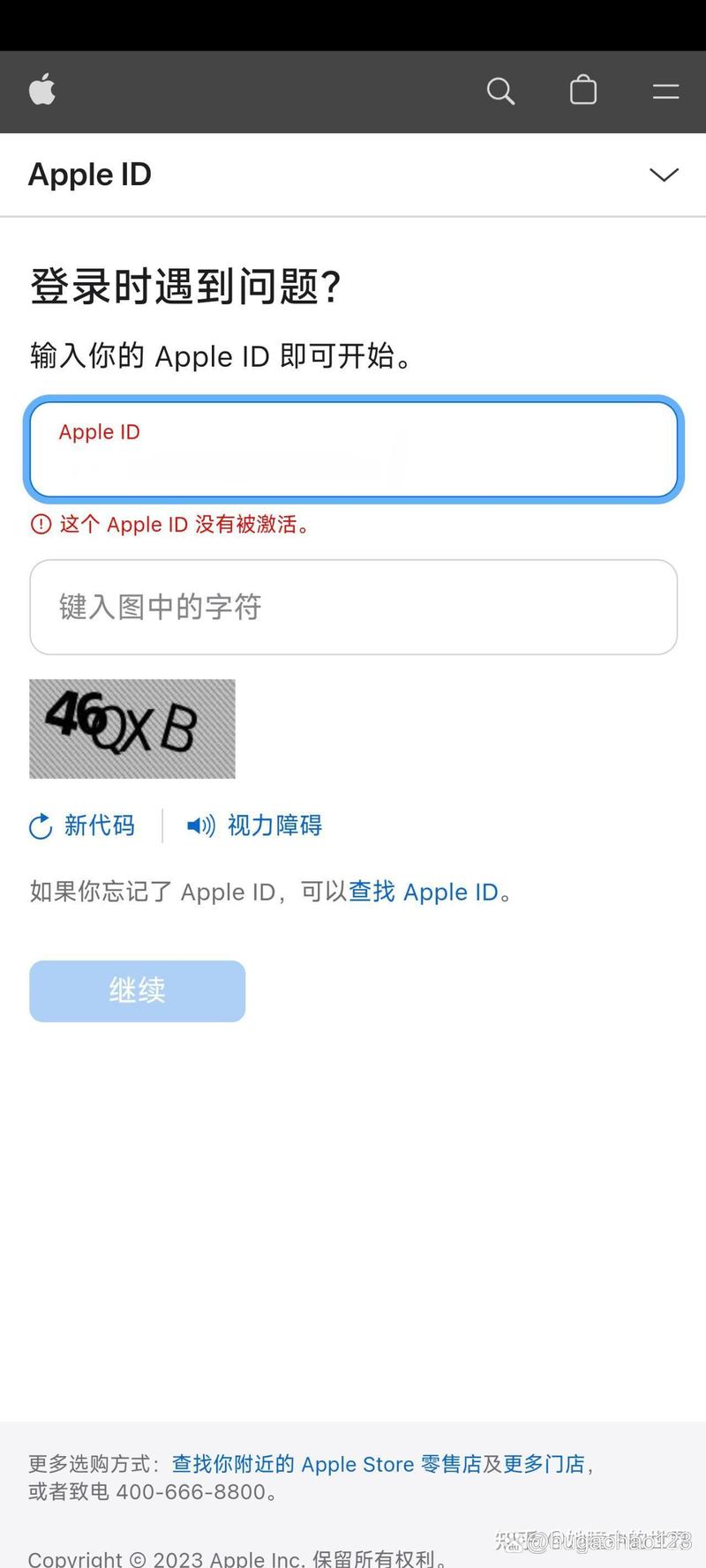Switch to the Apple ID menu item
This screenshot has height=1568, width=706.
point(90,174)
